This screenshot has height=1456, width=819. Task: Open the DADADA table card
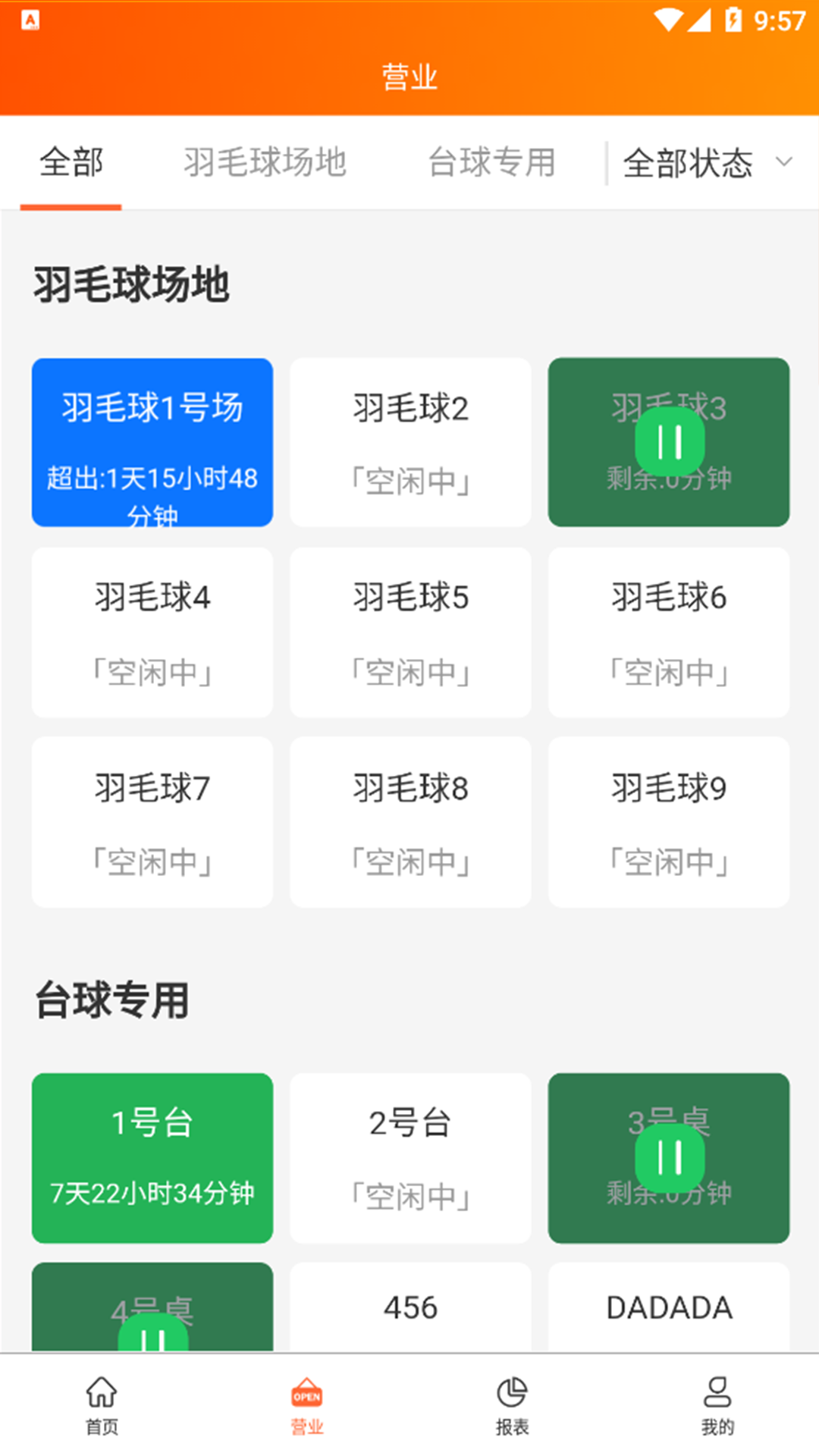coord(668,1307)
